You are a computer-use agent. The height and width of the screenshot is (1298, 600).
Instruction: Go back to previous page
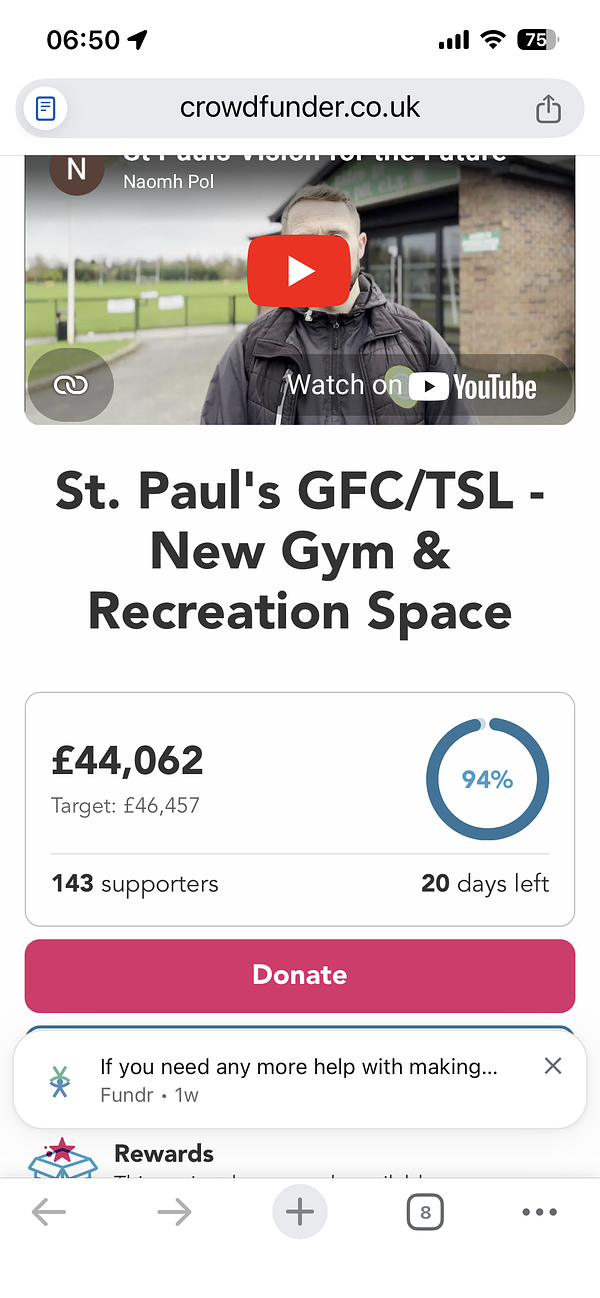click(48, 1213)
